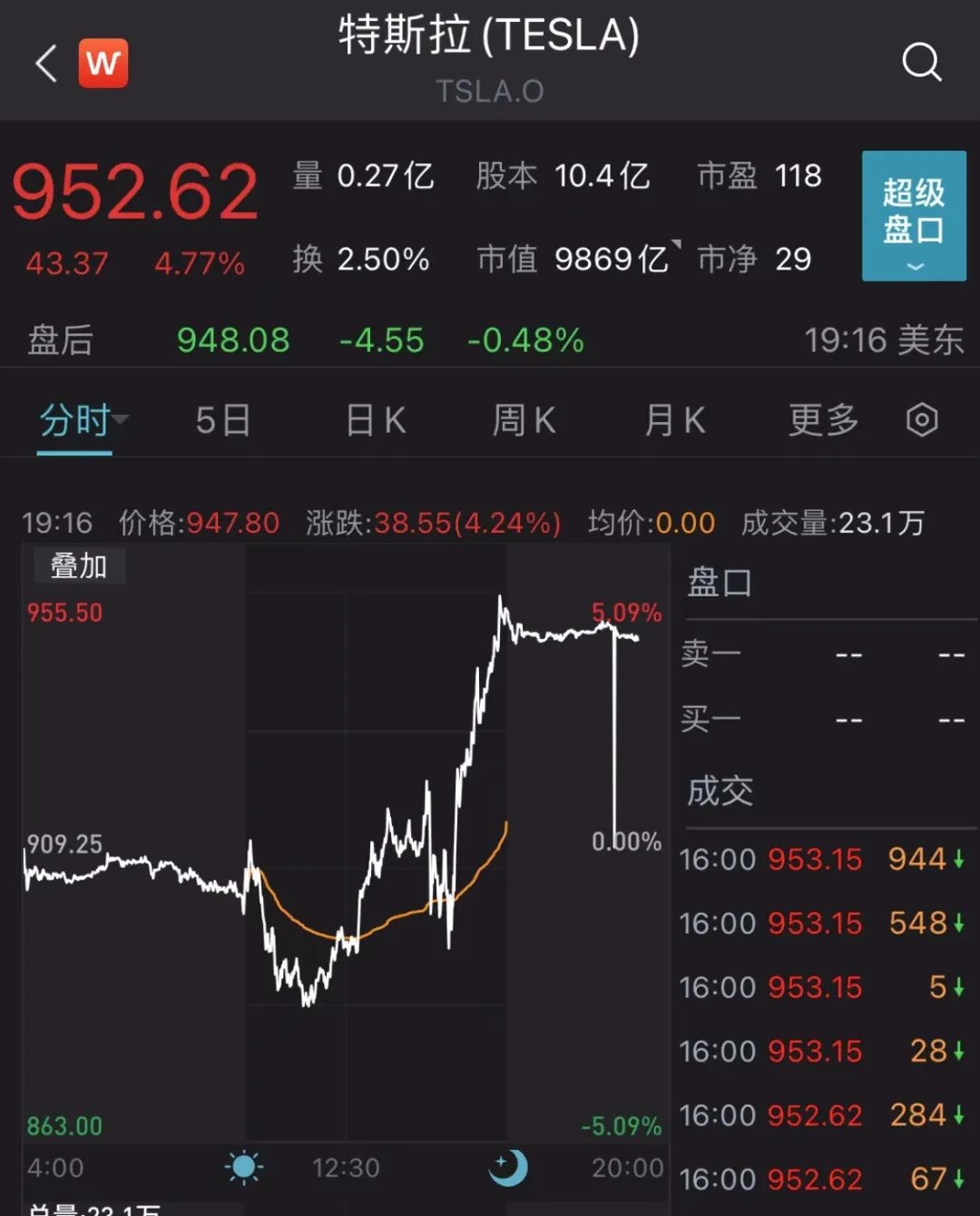Viewport: 980px width, 1216px height.
Task: Switch to the 日K chart tab
Action: coord(375,421)
